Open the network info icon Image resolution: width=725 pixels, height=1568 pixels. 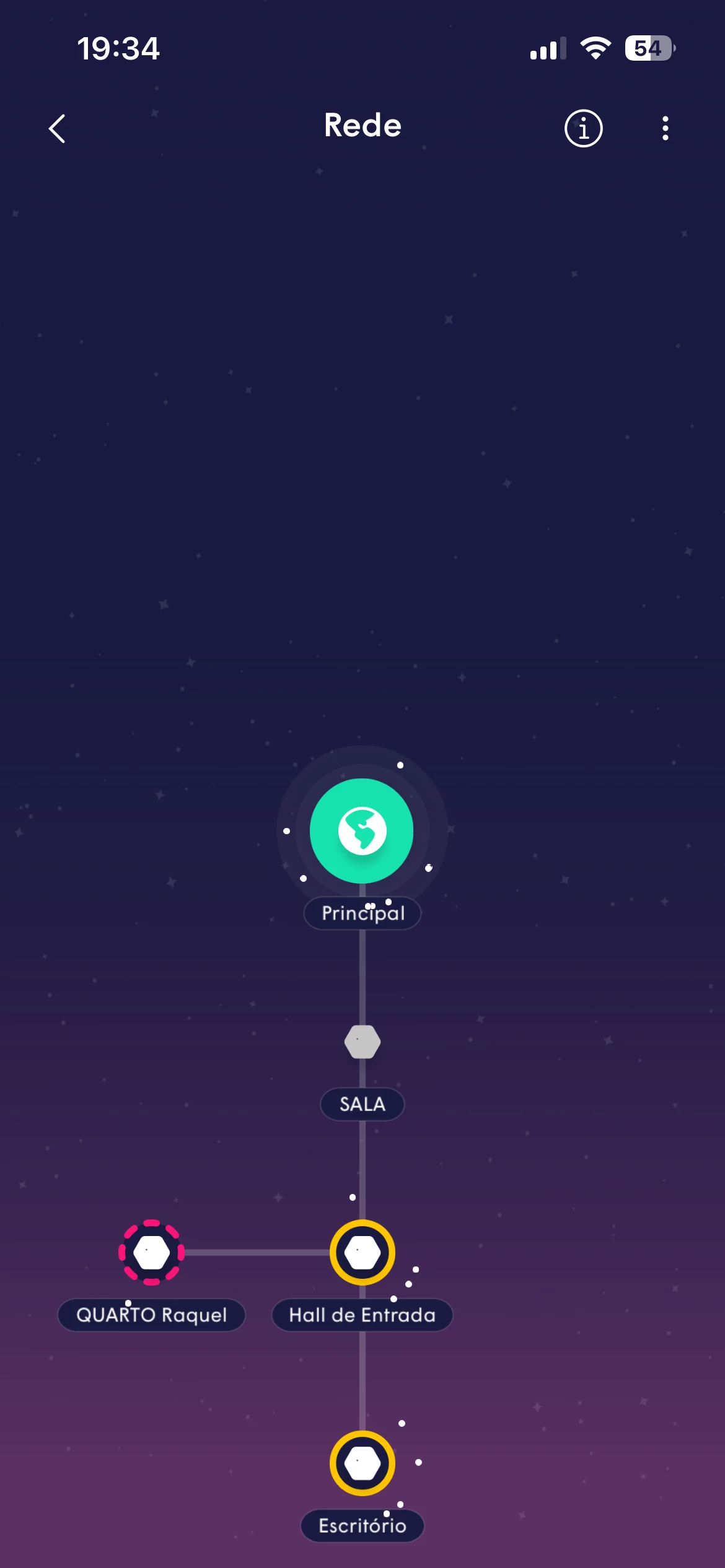583,129
